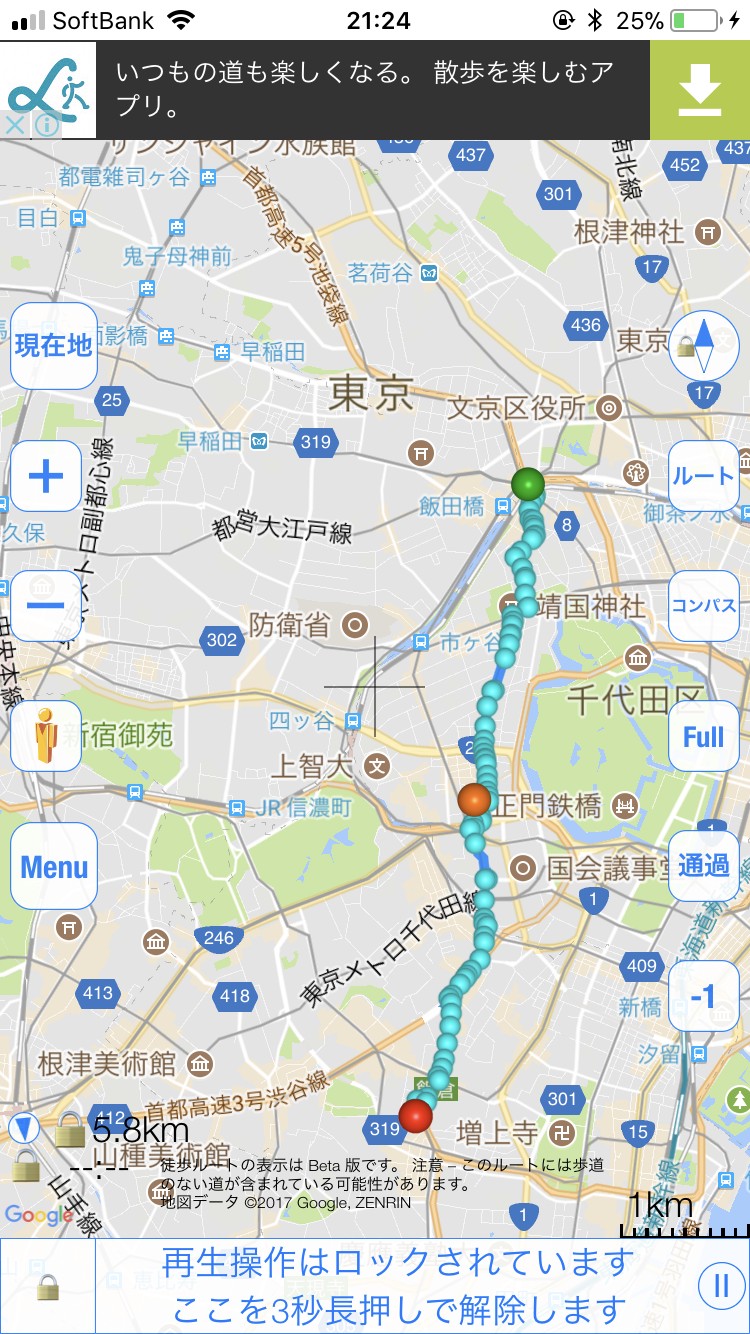The image size is (750, 1334).
Task: Close the ad banner
Action: pos(14,125)
